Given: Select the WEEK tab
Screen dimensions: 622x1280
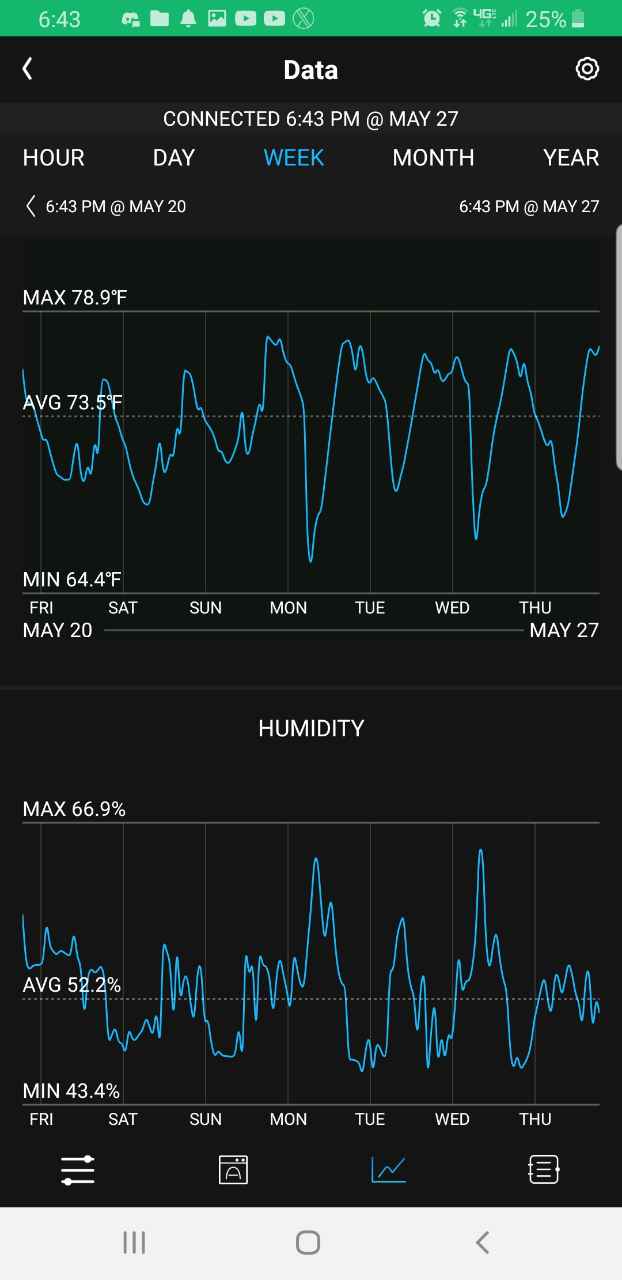Looking at the screenshot, I should pos(294,158).
